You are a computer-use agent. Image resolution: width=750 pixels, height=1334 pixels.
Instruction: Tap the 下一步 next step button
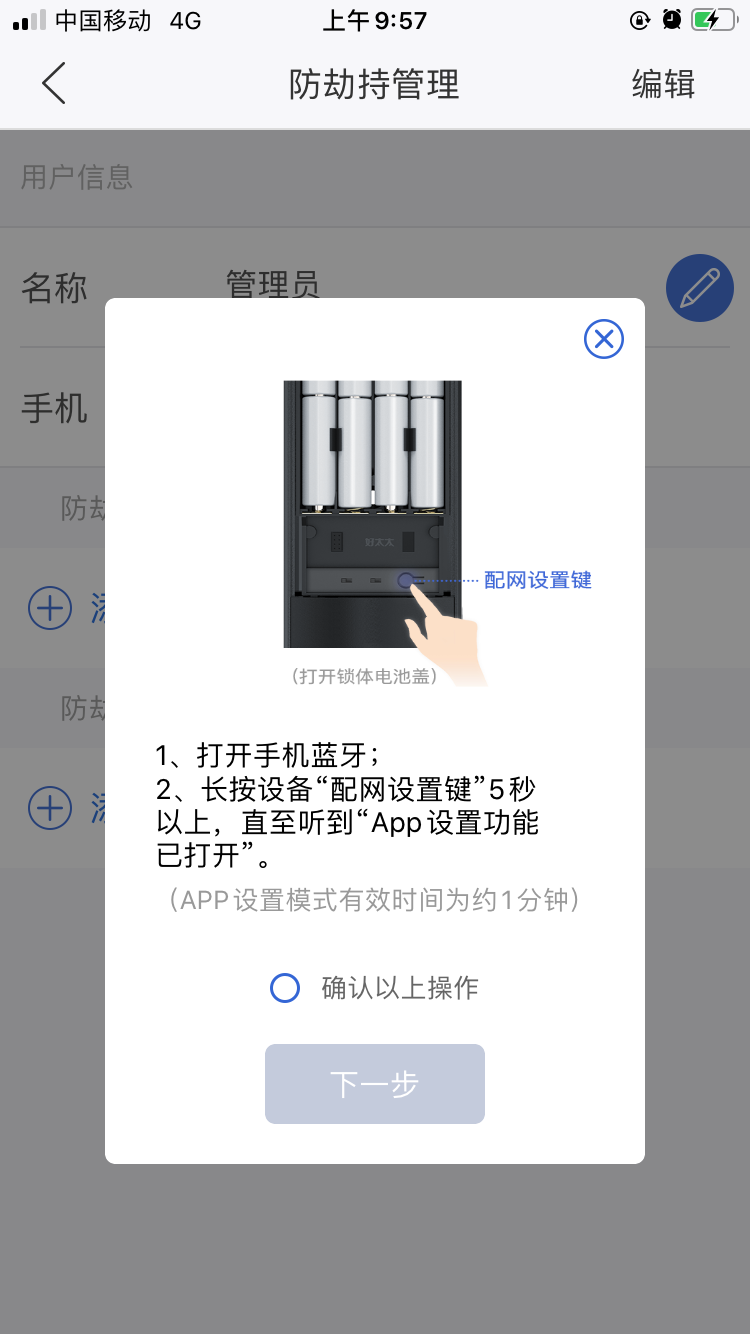(375, 1084)
